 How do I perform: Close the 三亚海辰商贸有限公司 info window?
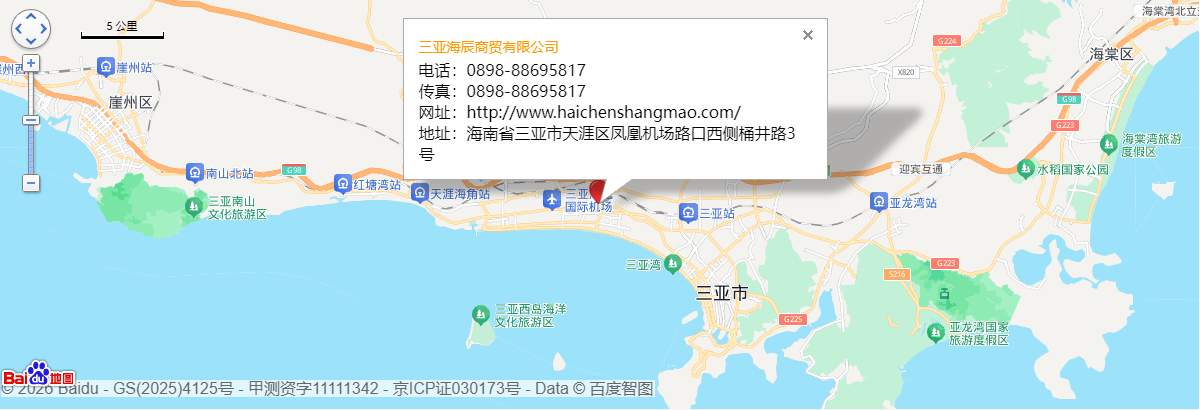click(x=808, y=35)
